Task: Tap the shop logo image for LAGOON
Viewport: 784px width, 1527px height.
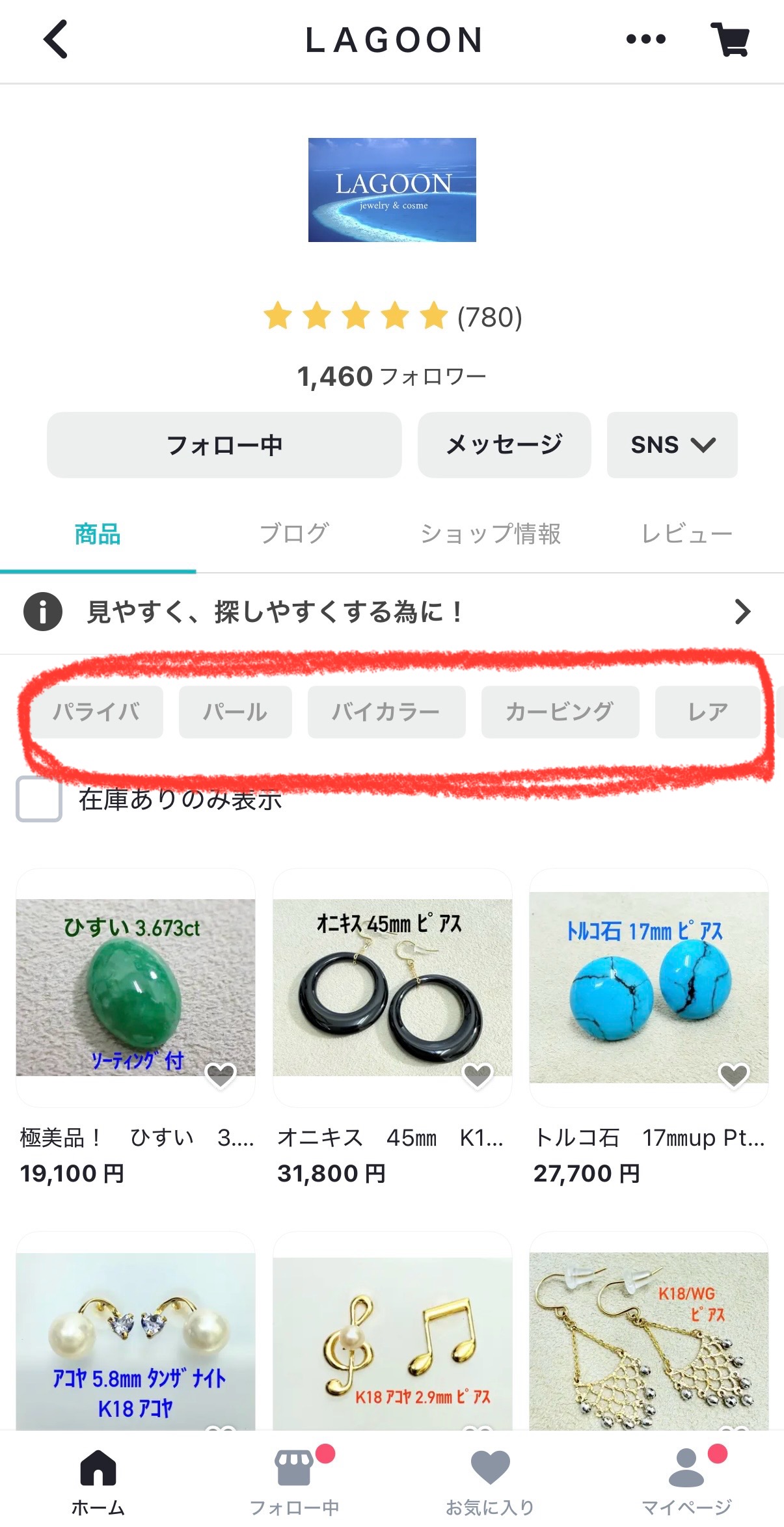Action: point(392,191)
